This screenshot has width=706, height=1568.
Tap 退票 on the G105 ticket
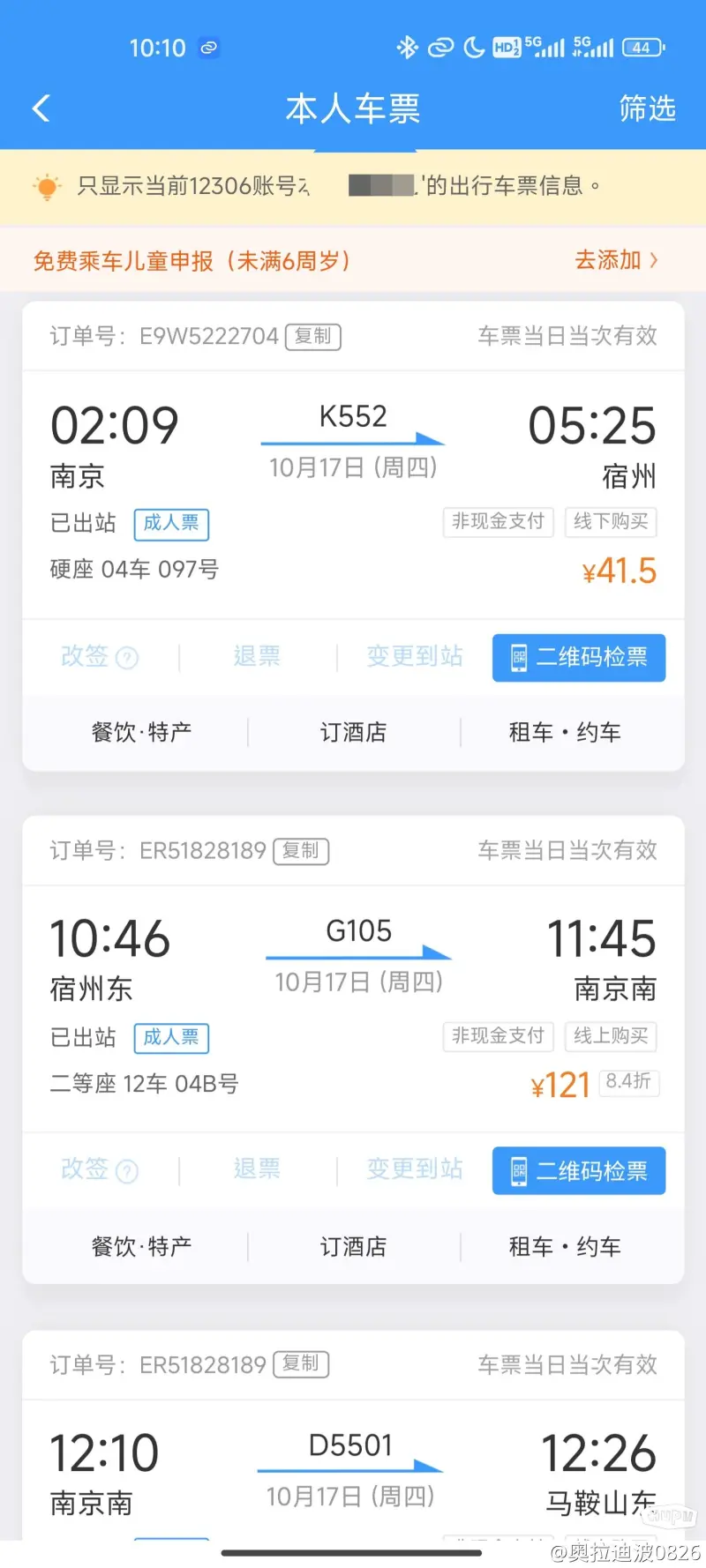[x=257, y=1170]
